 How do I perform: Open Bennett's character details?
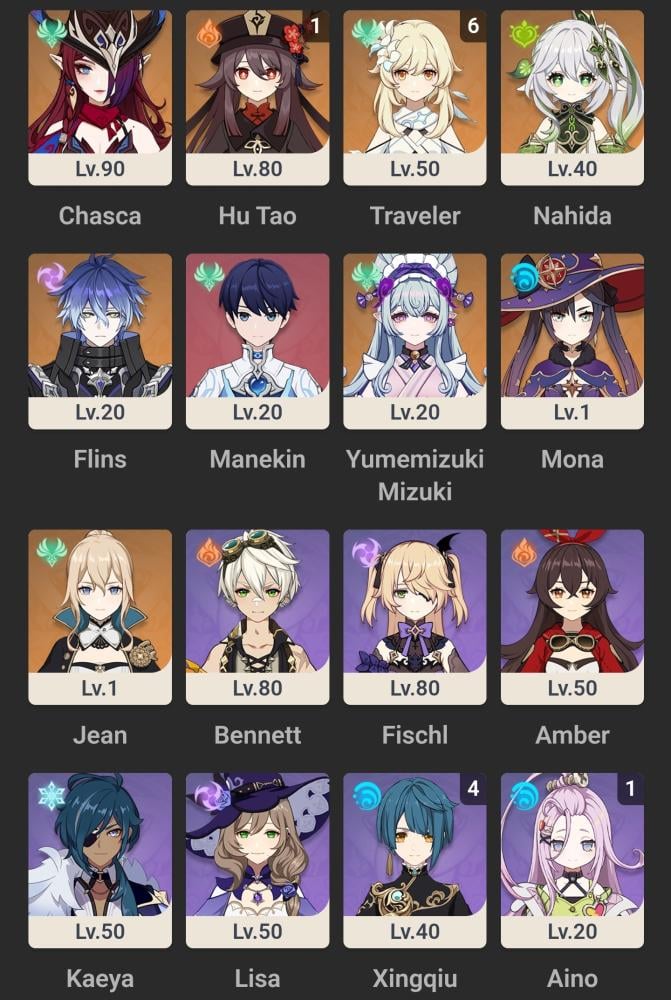point(257,616)
